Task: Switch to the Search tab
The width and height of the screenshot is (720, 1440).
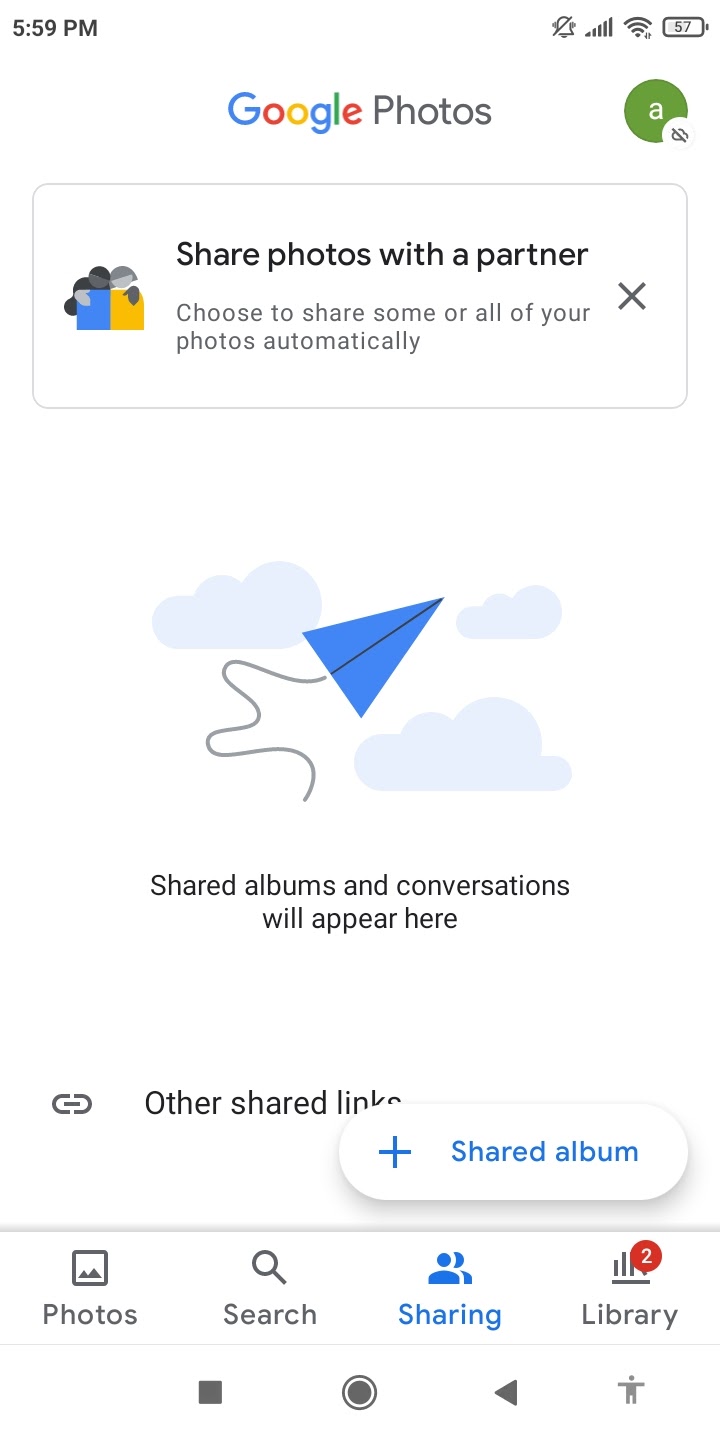Action: pos(270,1288)
